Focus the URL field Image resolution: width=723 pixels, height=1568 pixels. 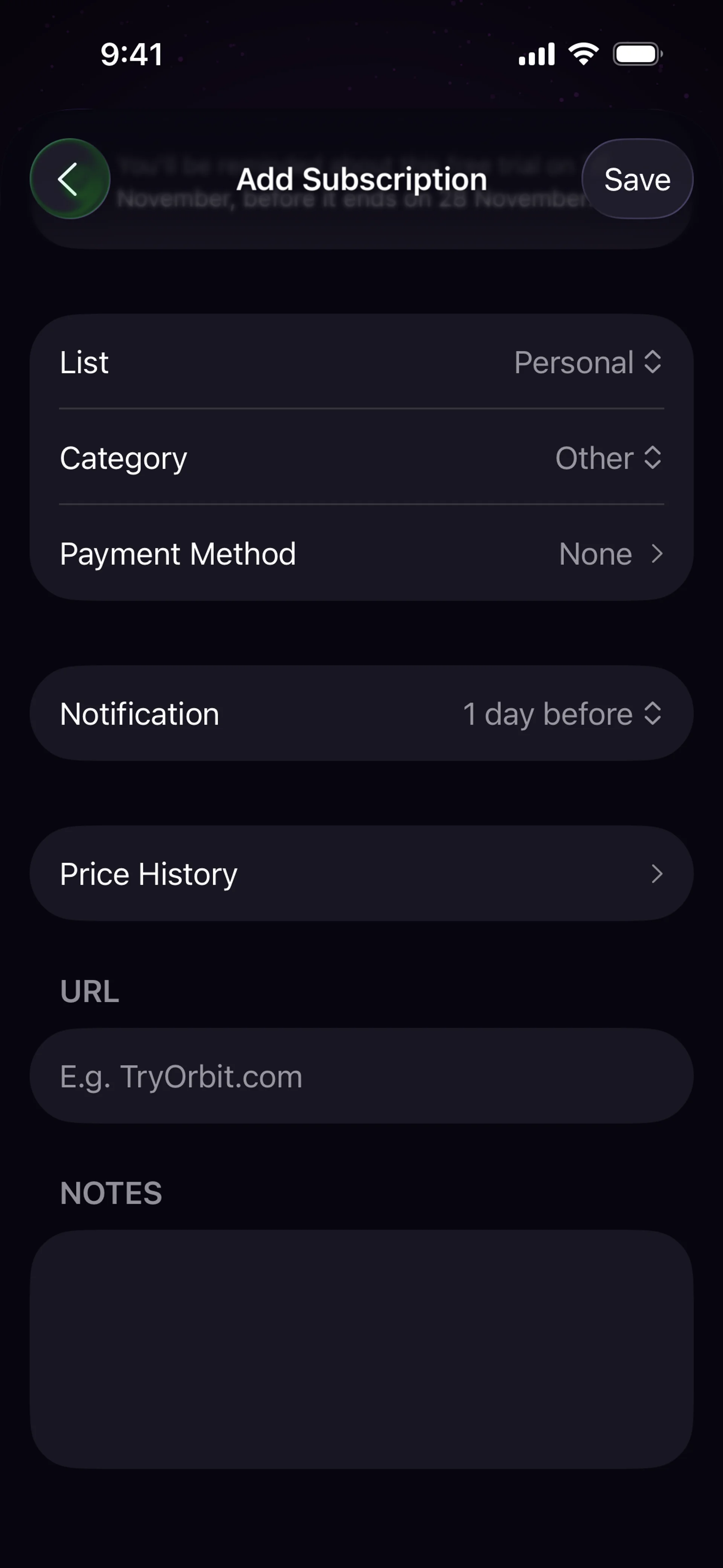361,1076
